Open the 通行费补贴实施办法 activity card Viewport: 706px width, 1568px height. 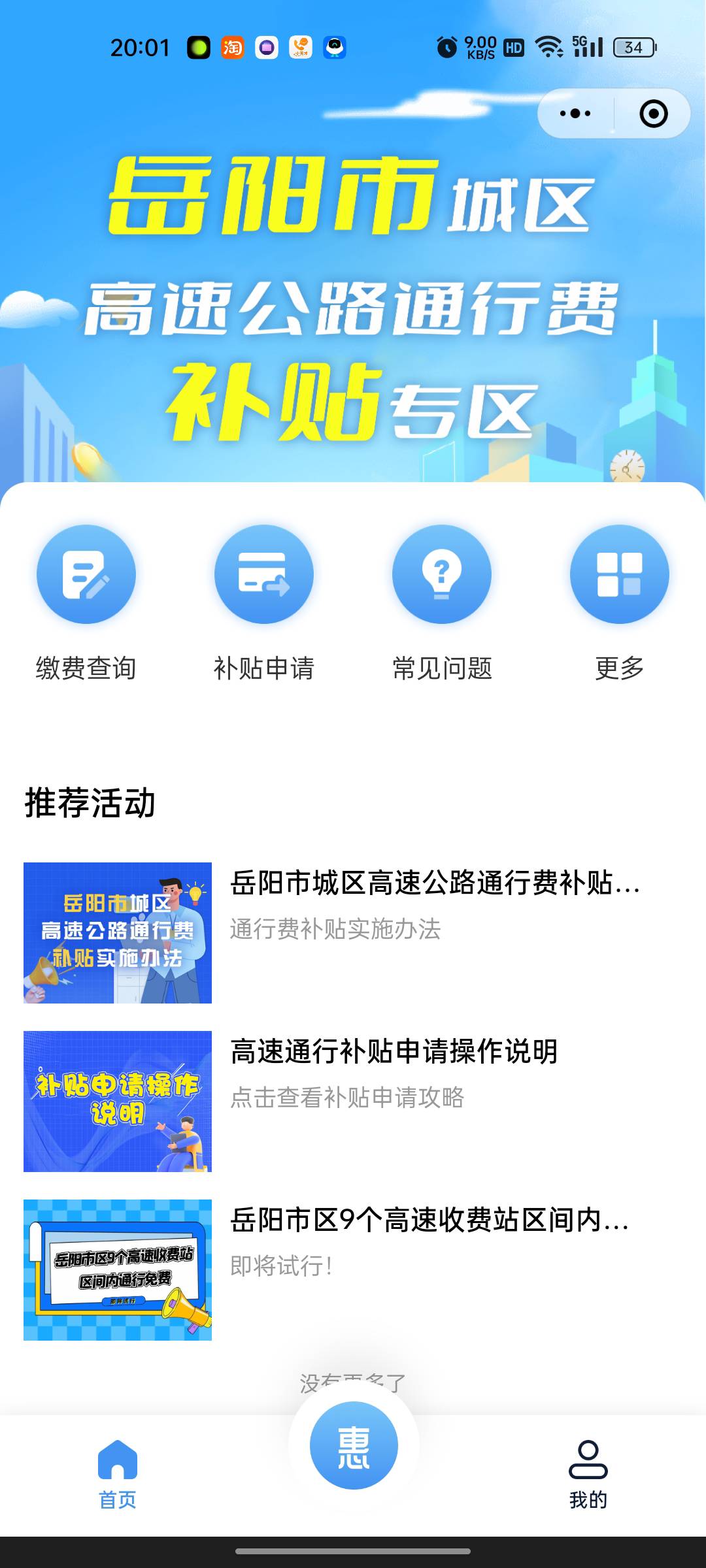[x=353, y=933]
